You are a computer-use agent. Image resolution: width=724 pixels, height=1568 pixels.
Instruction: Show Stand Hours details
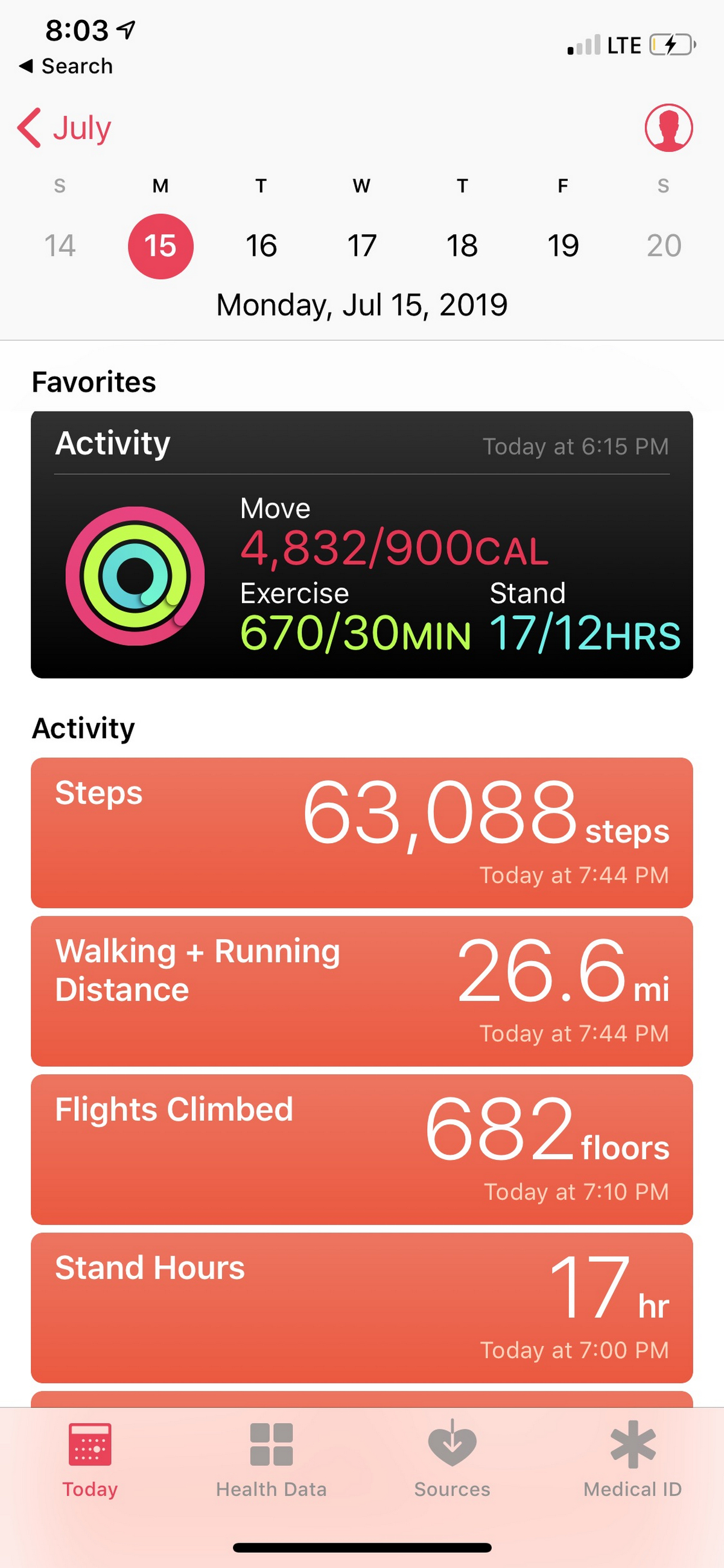click(x=361, y=1307)
